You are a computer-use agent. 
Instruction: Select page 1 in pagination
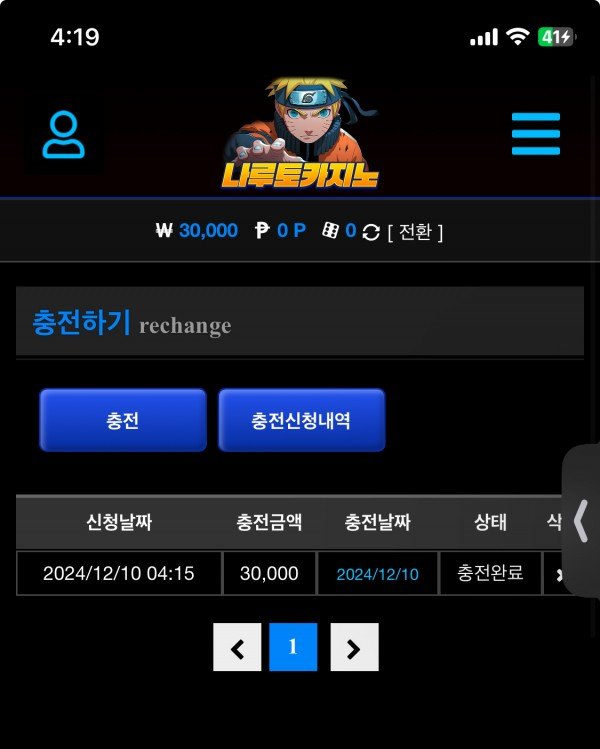(x=293, y=647)
